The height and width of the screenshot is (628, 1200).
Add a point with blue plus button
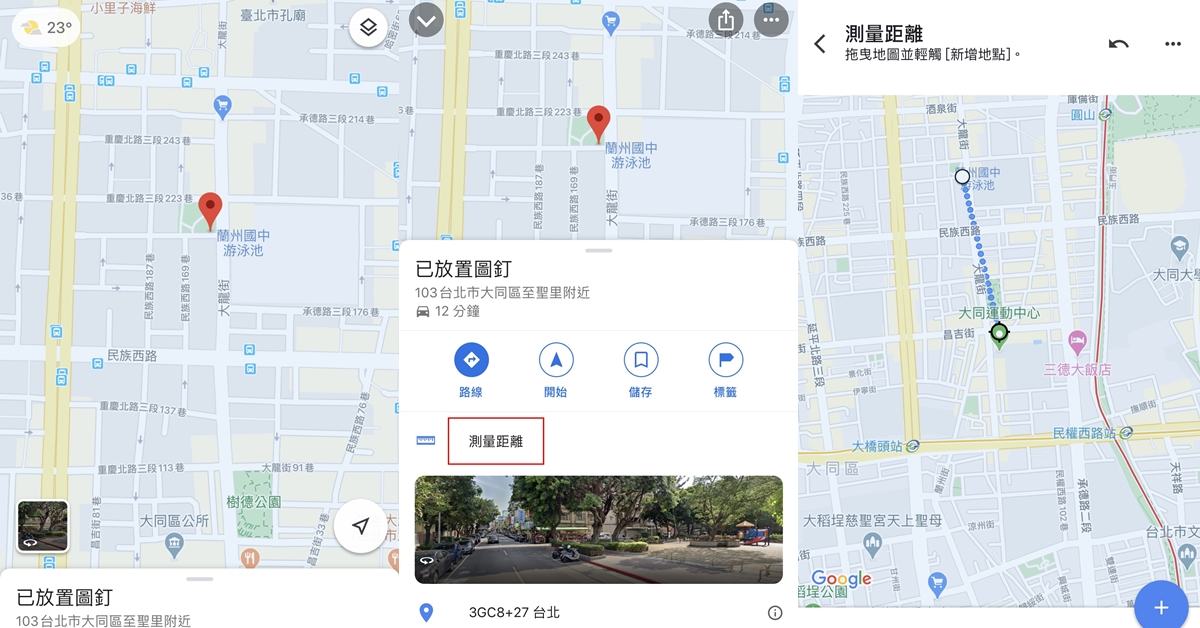[1162, 606]
